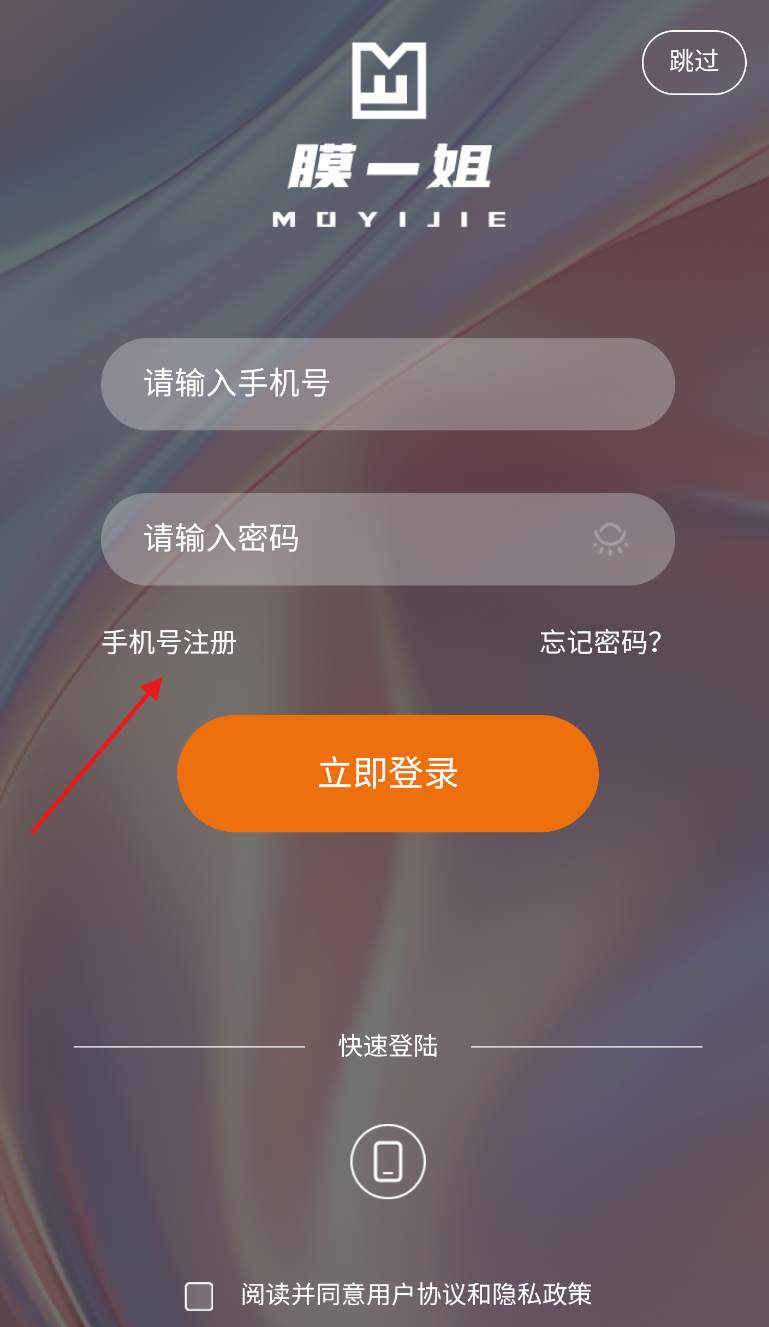Choose the phone quick-login icon
769x1327 pixels.
388,1161
